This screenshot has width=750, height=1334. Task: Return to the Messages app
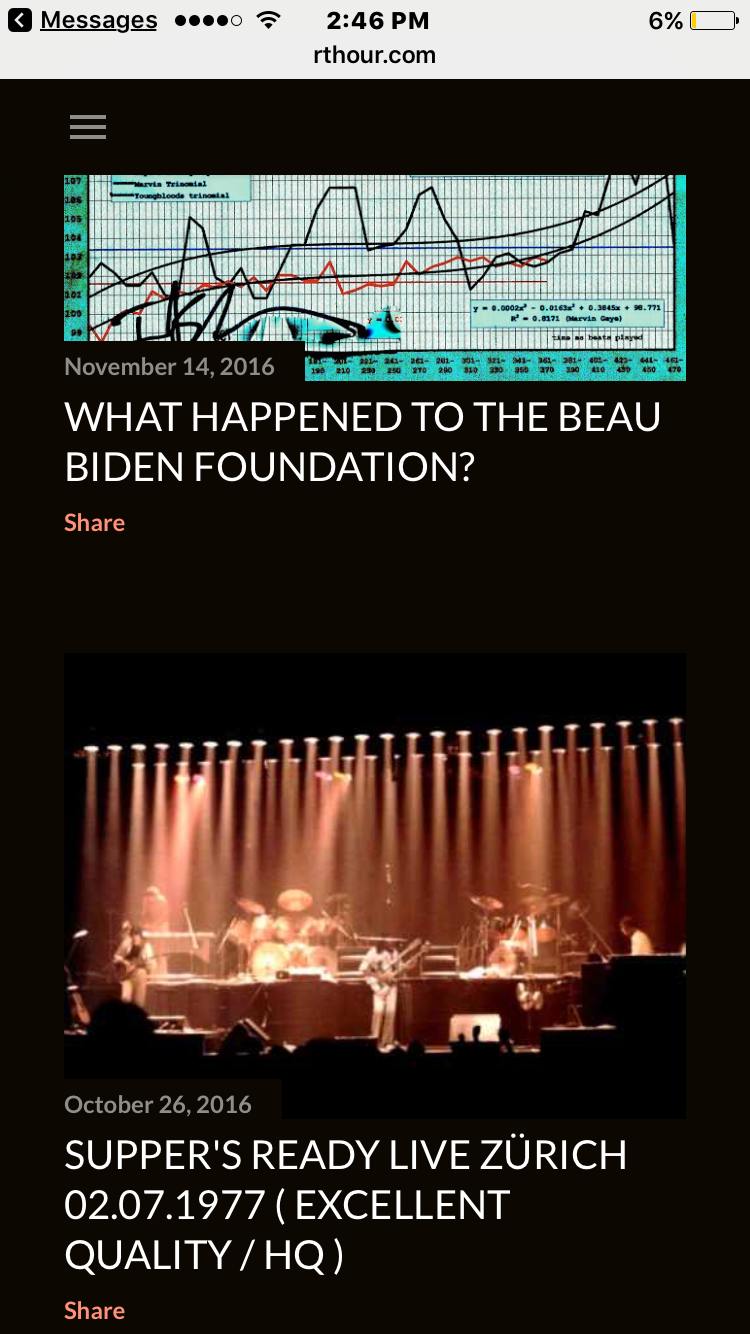pos(84,20)
